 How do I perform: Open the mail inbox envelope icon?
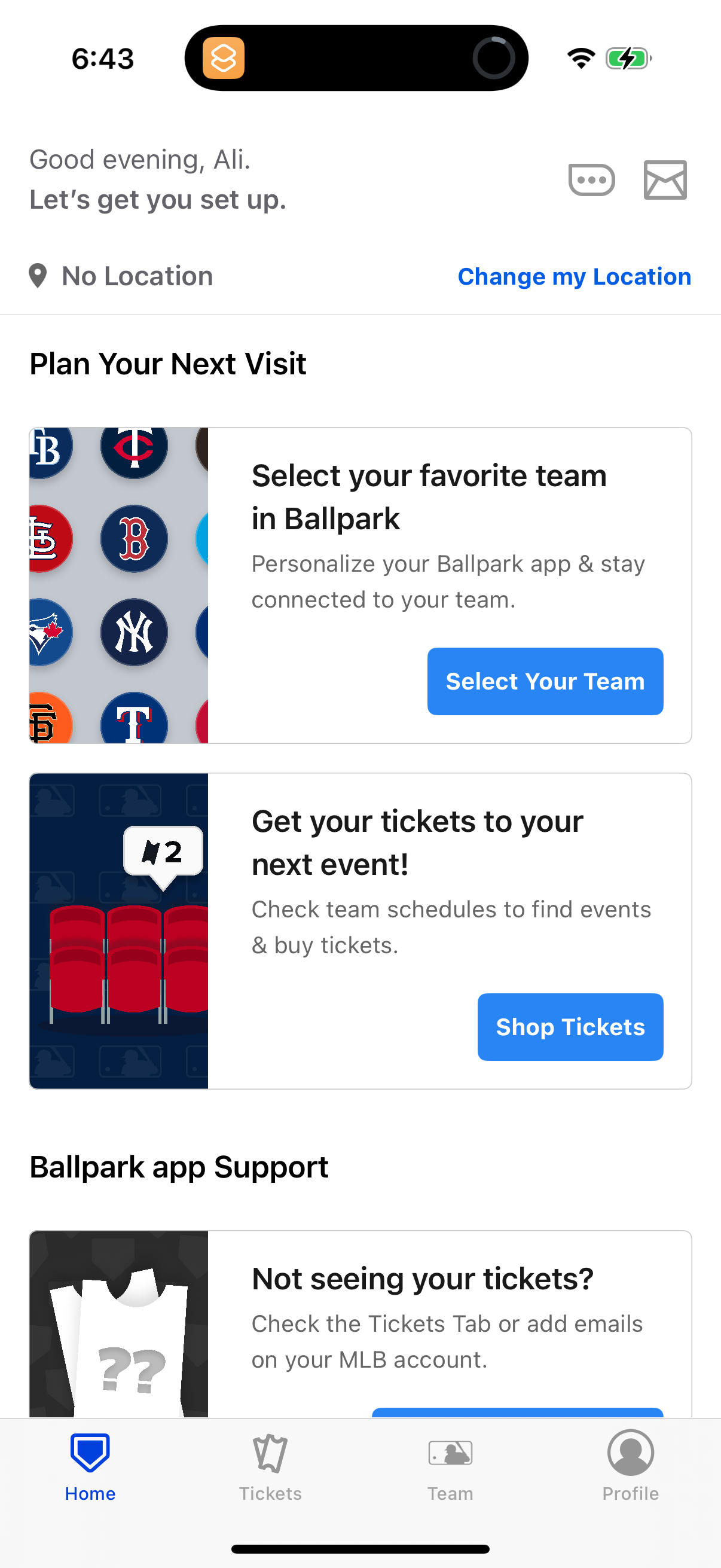(664, 179)
